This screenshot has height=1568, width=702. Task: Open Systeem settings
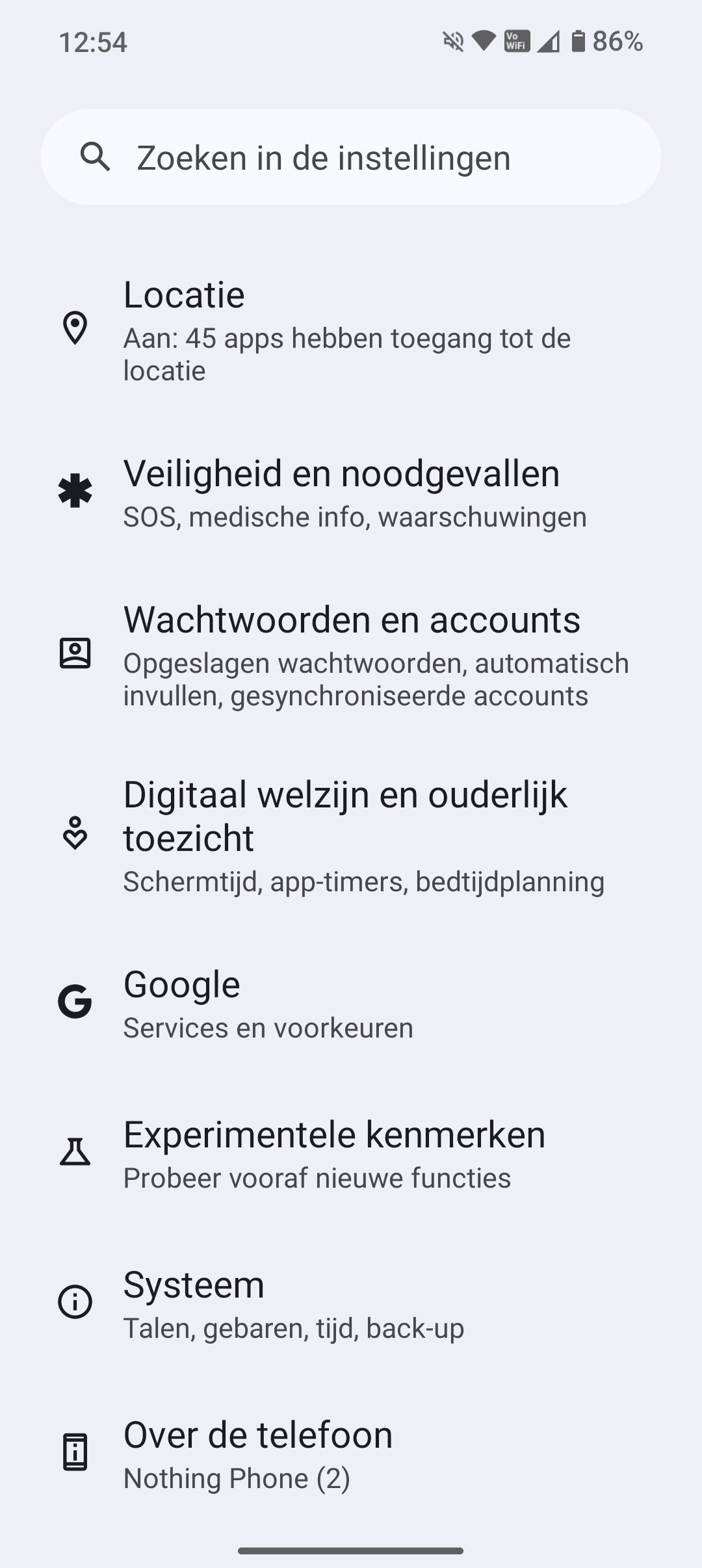[x=351, y=1303]
